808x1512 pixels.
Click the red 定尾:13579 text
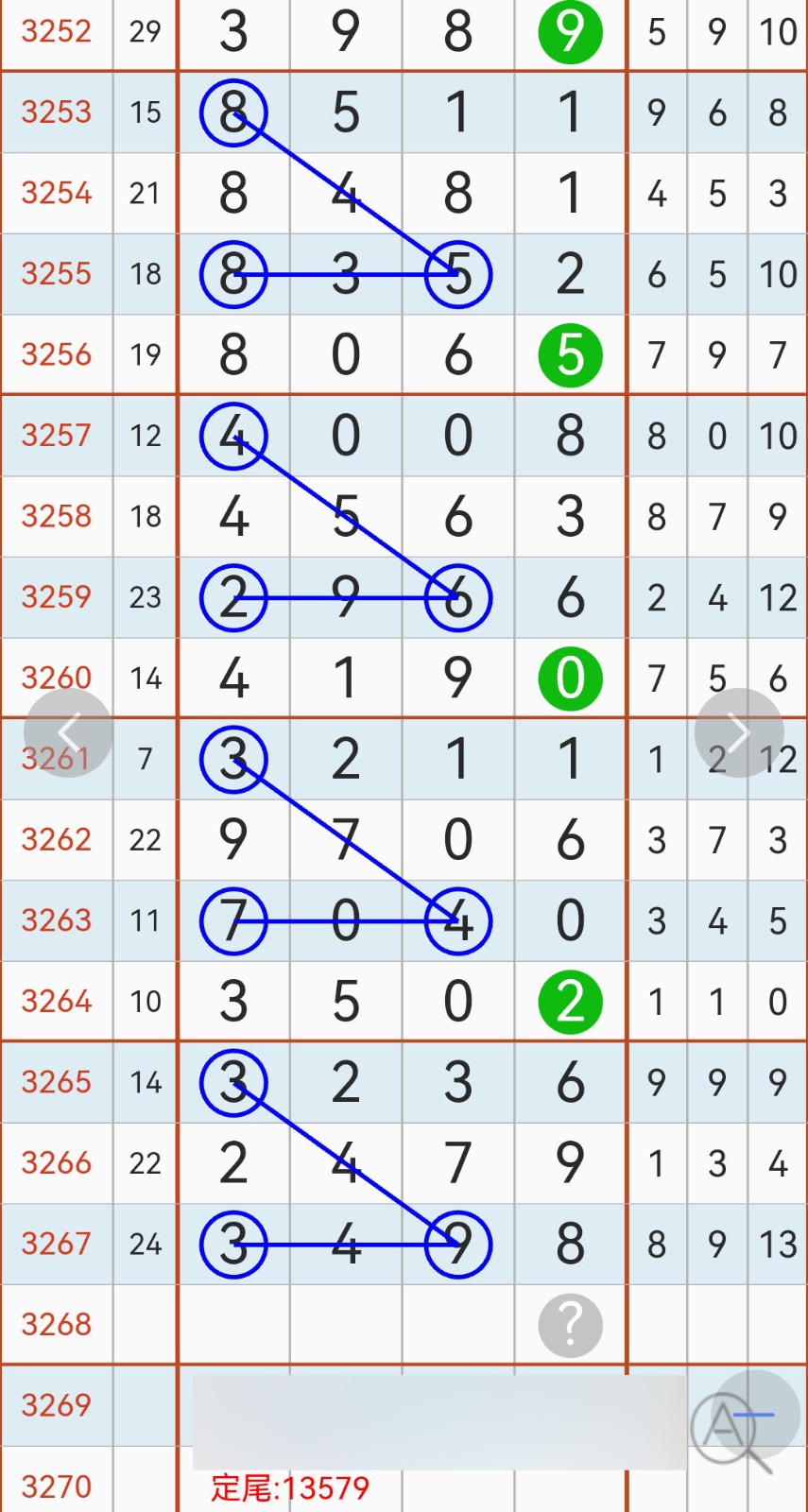[288, 1486]
